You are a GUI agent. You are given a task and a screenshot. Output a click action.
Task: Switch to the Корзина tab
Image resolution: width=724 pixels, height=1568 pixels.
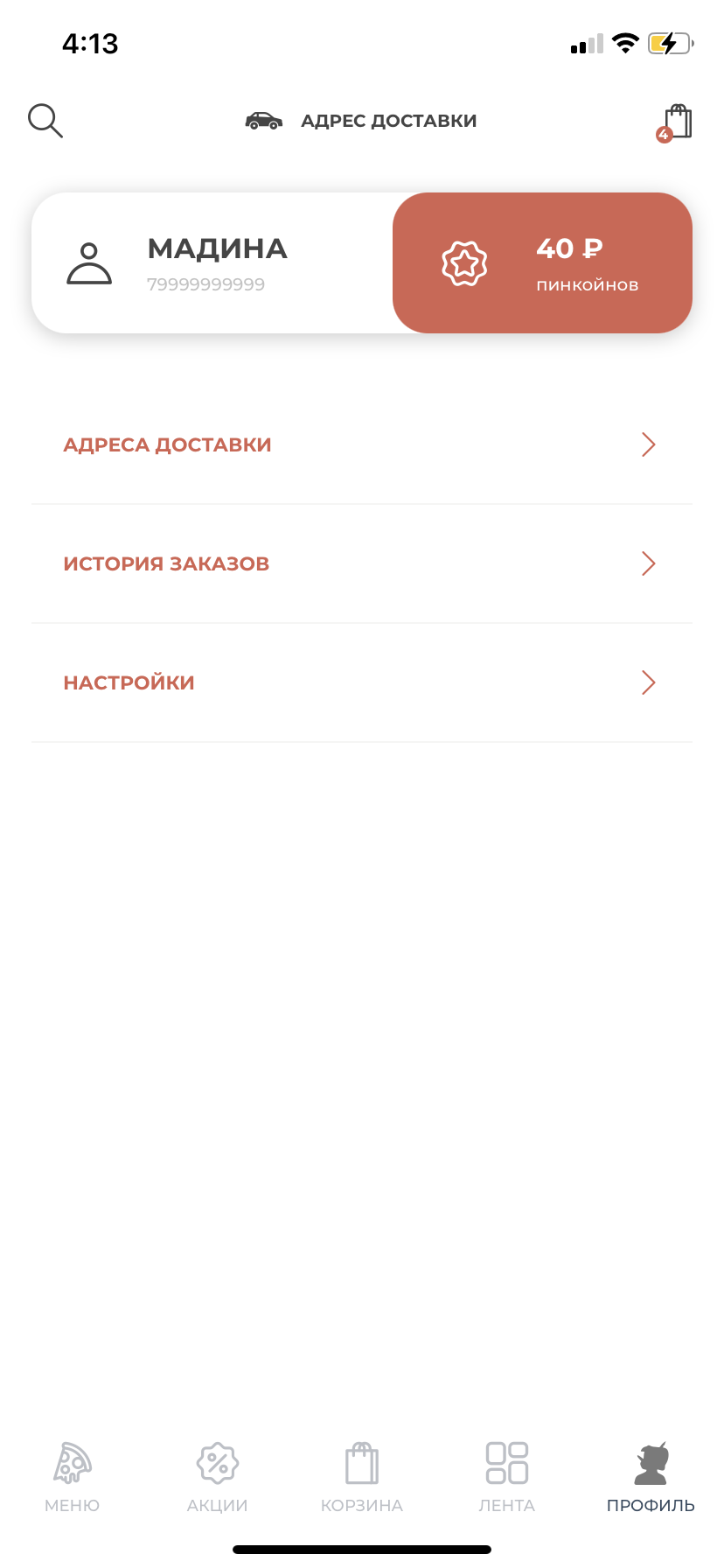tap(361, 1477)
